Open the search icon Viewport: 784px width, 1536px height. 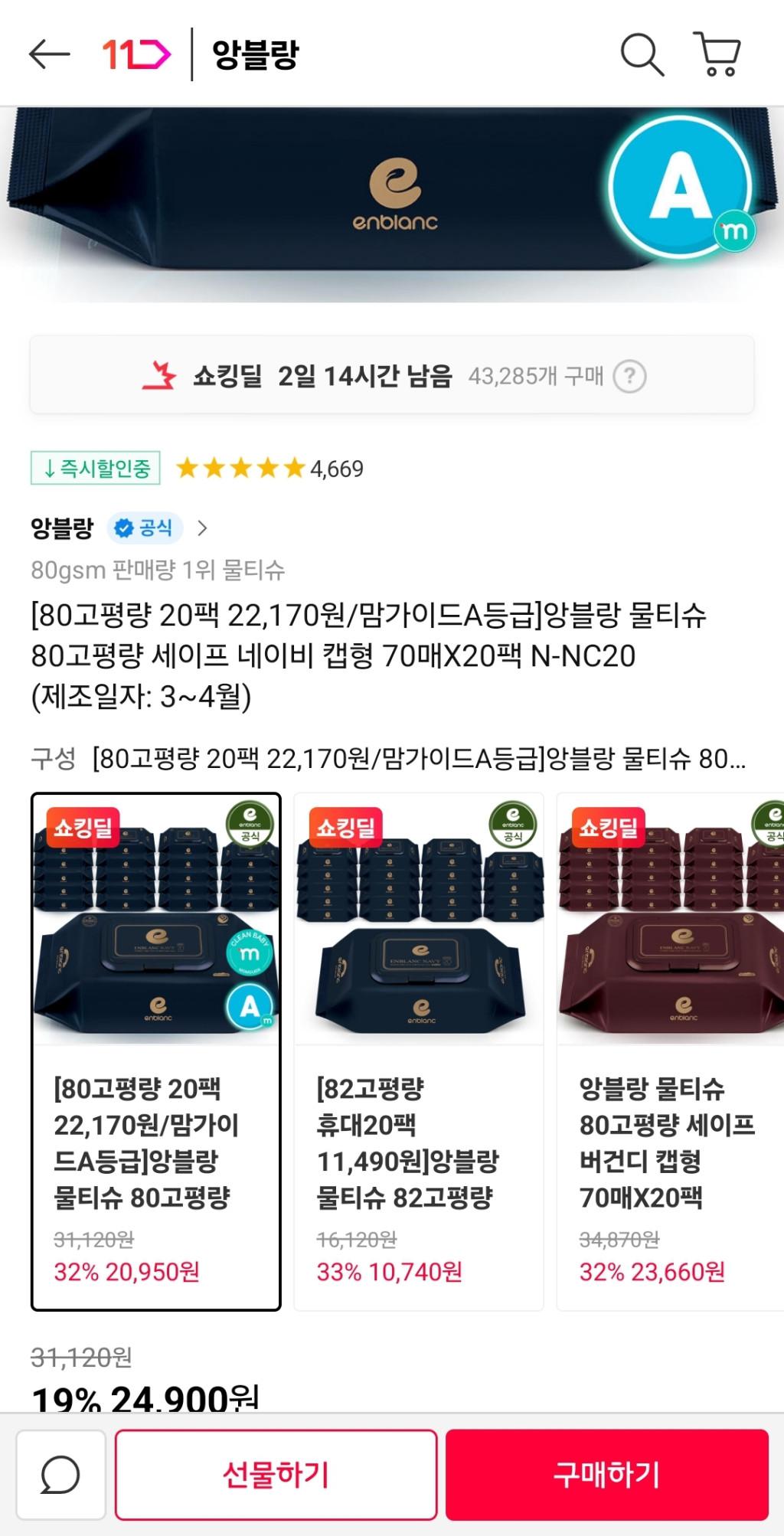(641, 54)
